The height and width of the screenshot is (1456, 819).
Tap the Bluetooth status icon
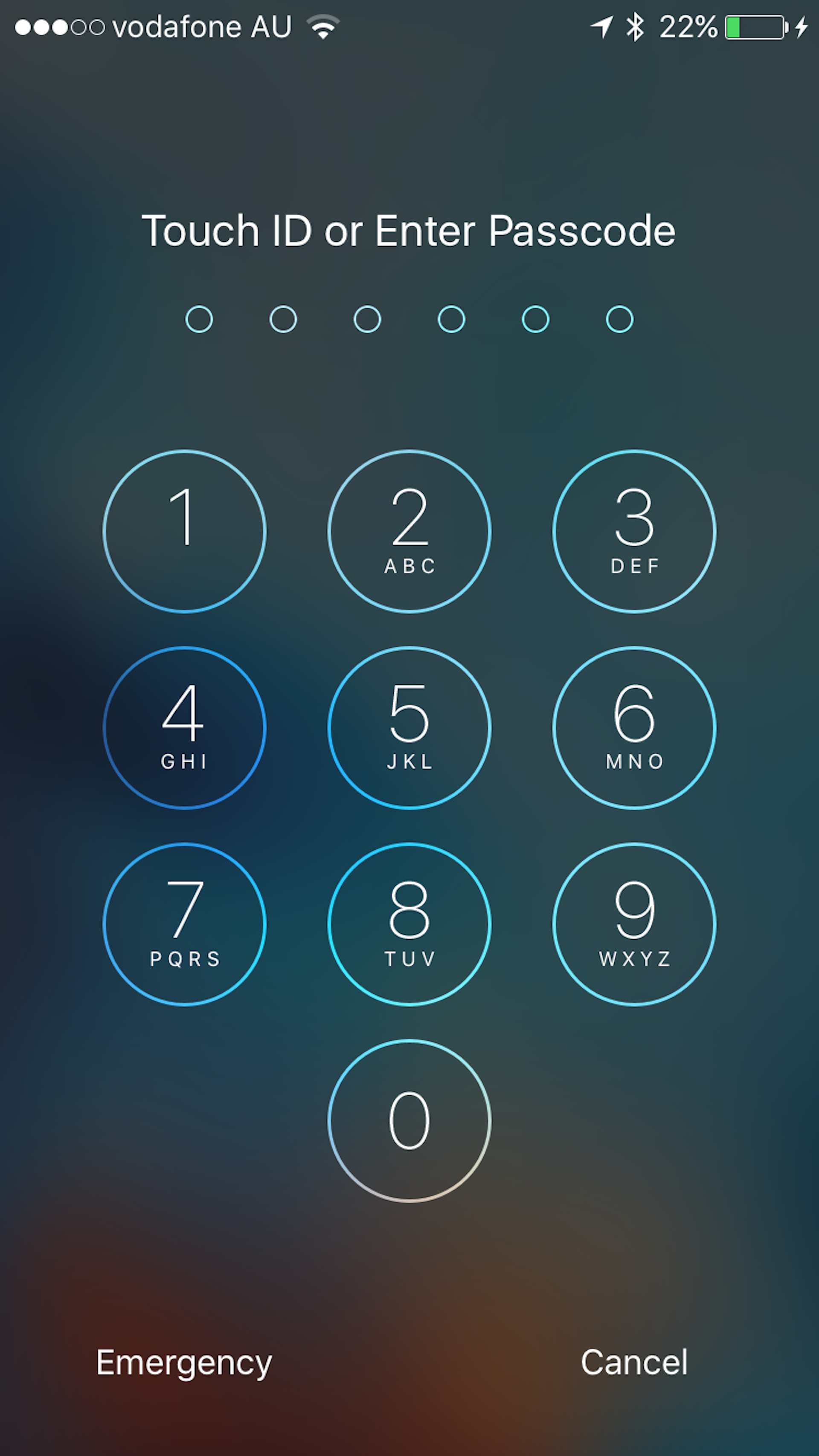click(636, 26)
